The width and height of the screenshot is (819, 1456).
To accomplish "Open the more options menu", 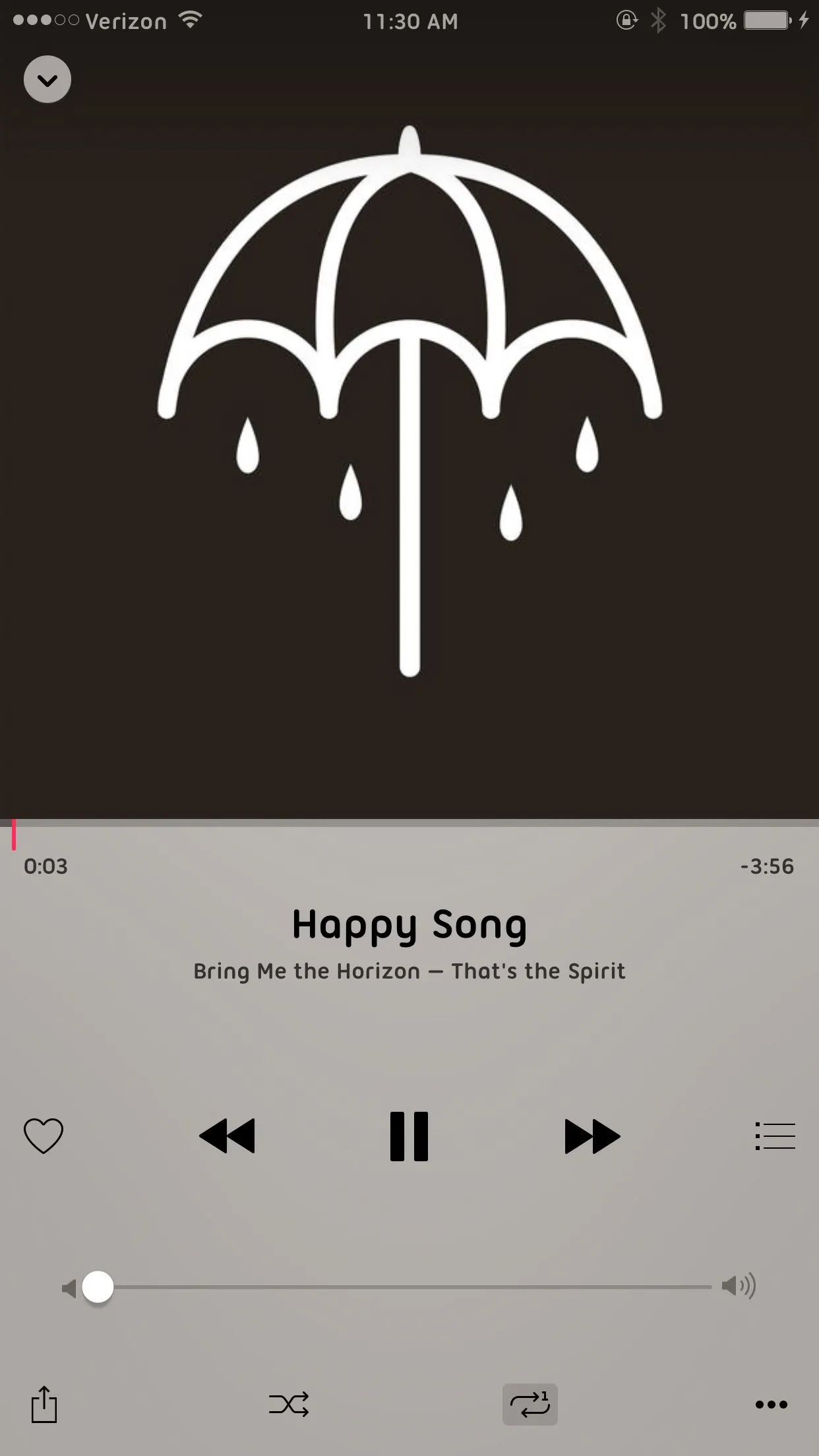I will pos(771,1405).
